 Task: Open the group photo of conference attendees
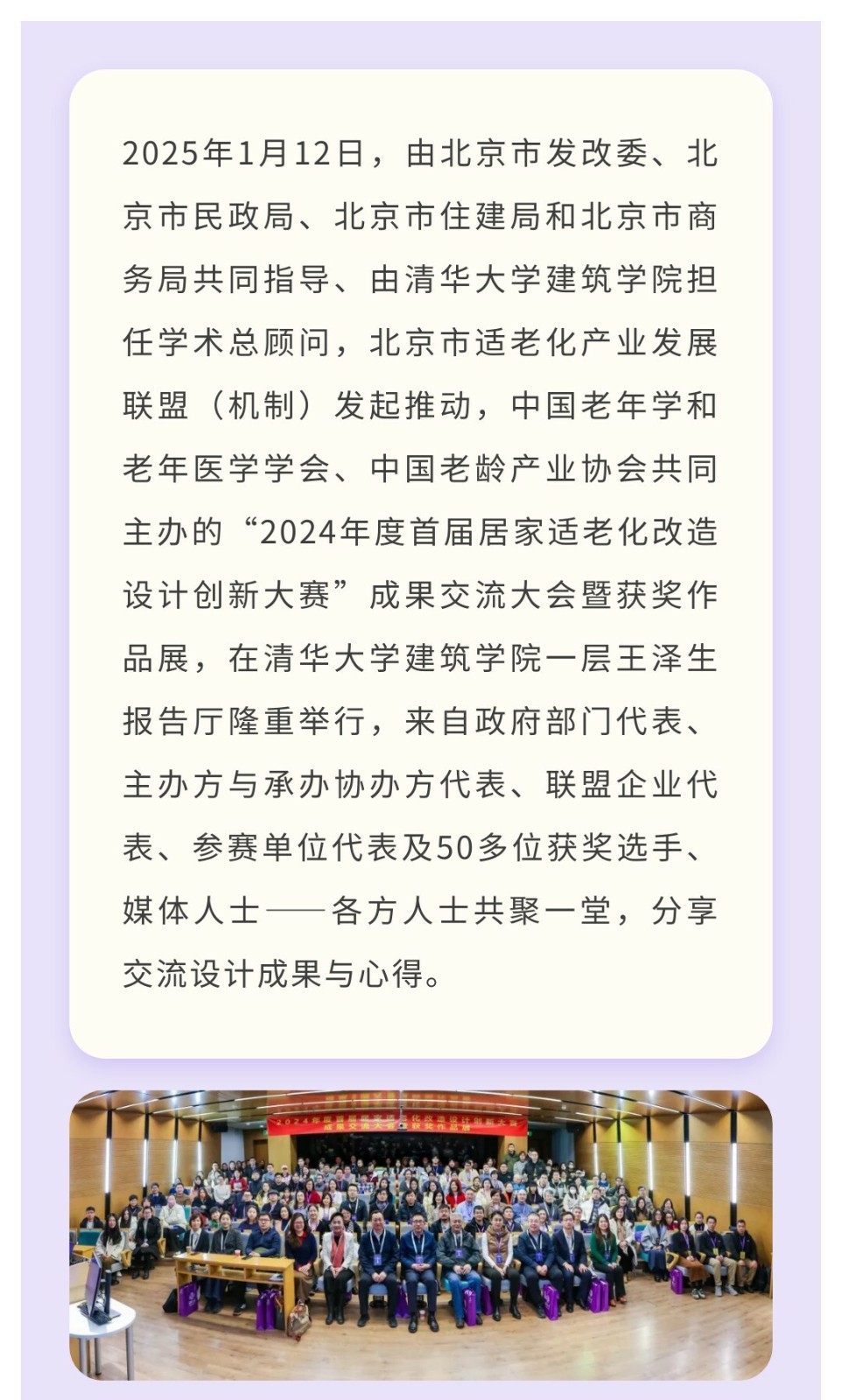coord(421,1235)
